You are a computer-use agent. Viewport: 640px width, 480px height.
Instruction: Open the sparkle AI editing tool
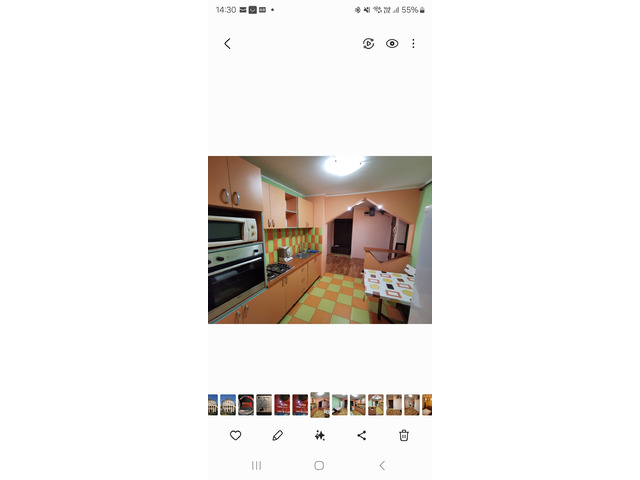[x=320, y=435]
